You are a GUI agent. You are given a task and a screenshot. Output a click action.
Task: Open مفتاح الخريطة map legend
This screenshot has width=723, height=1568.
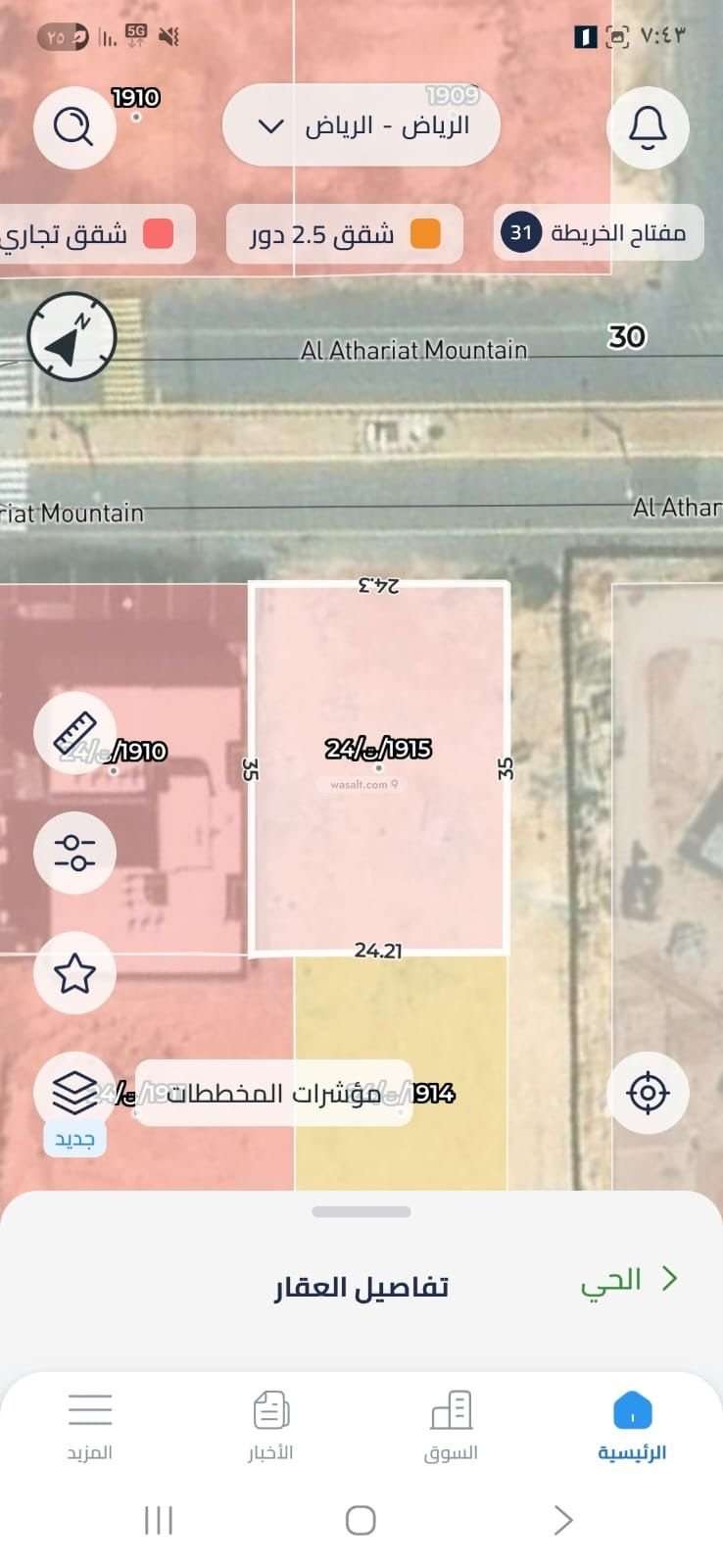tap(598, 233)
